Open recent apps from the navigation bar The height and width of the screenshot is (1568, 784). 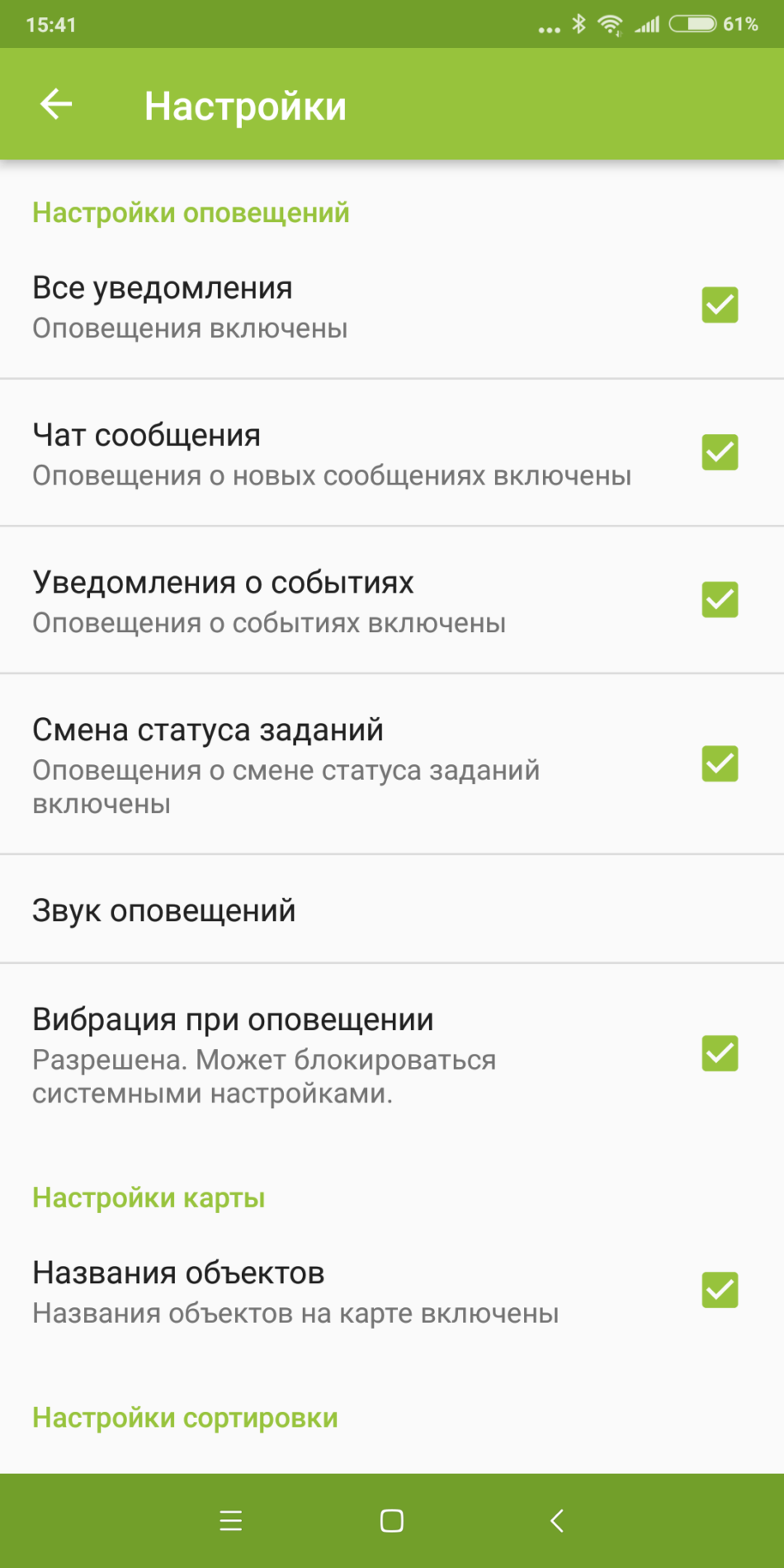click(231, 1520)
